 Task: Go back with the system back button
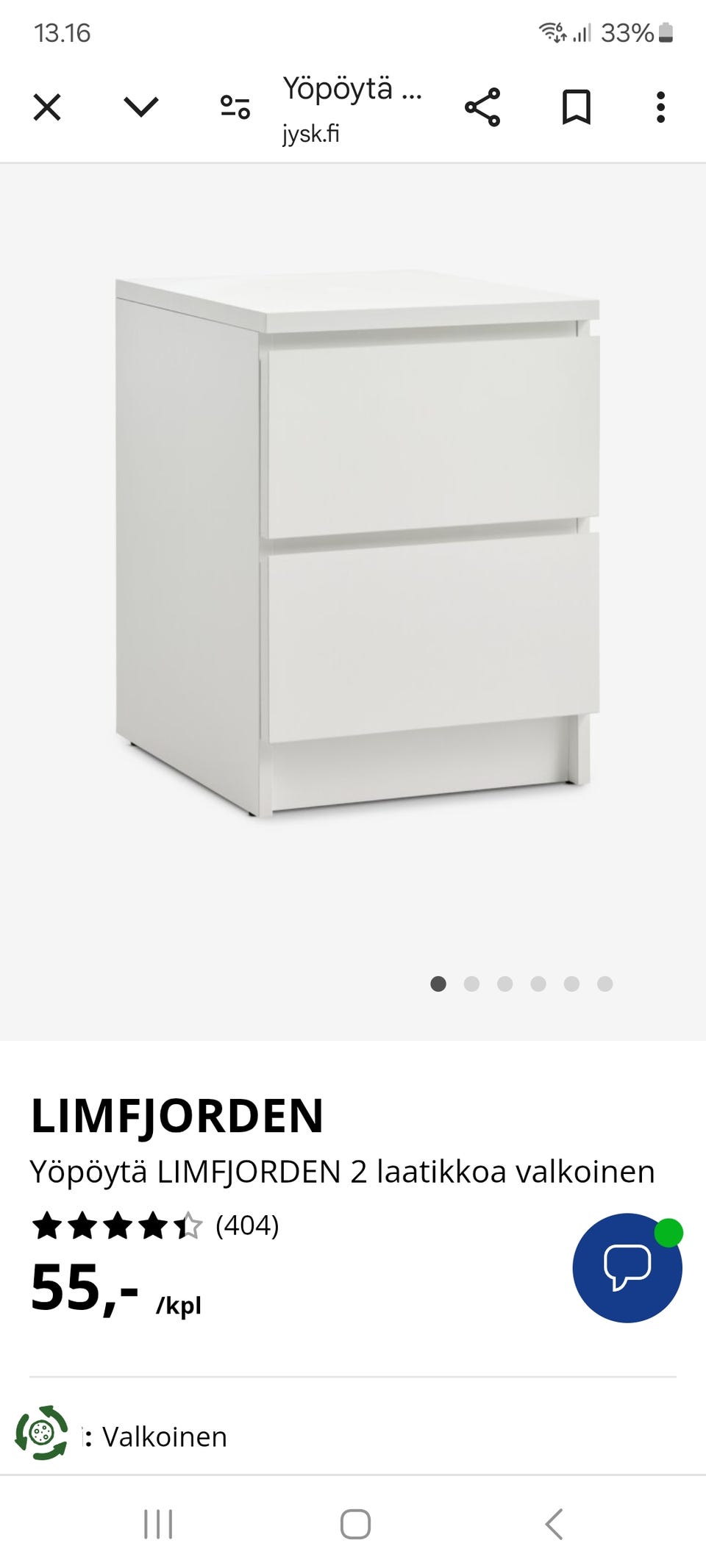click(x=555, y=1524)
